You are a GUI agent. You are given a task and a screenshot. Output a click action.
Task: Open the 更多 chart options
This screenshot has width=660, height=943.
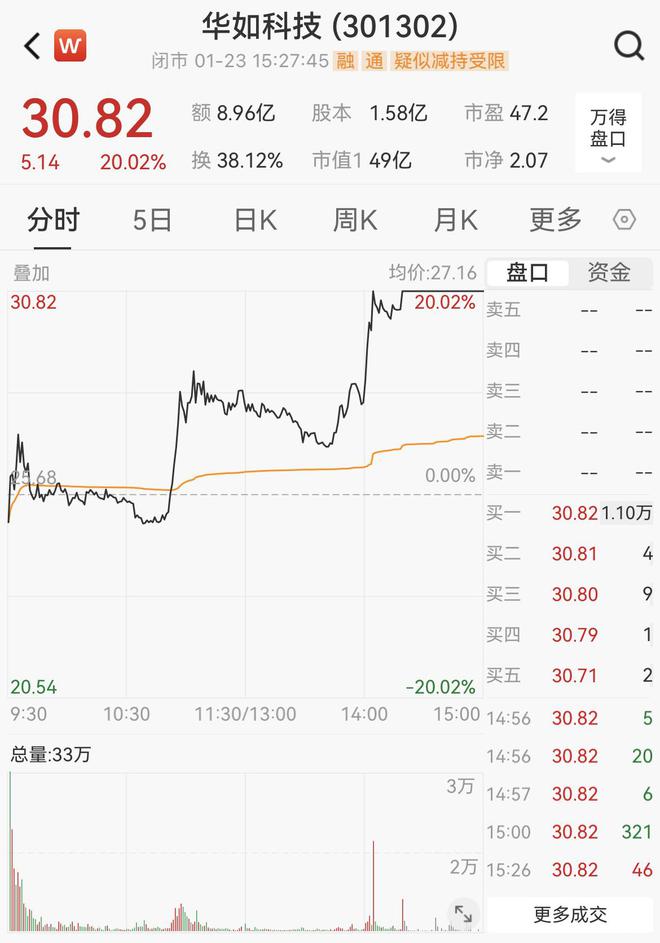[555, 219]
